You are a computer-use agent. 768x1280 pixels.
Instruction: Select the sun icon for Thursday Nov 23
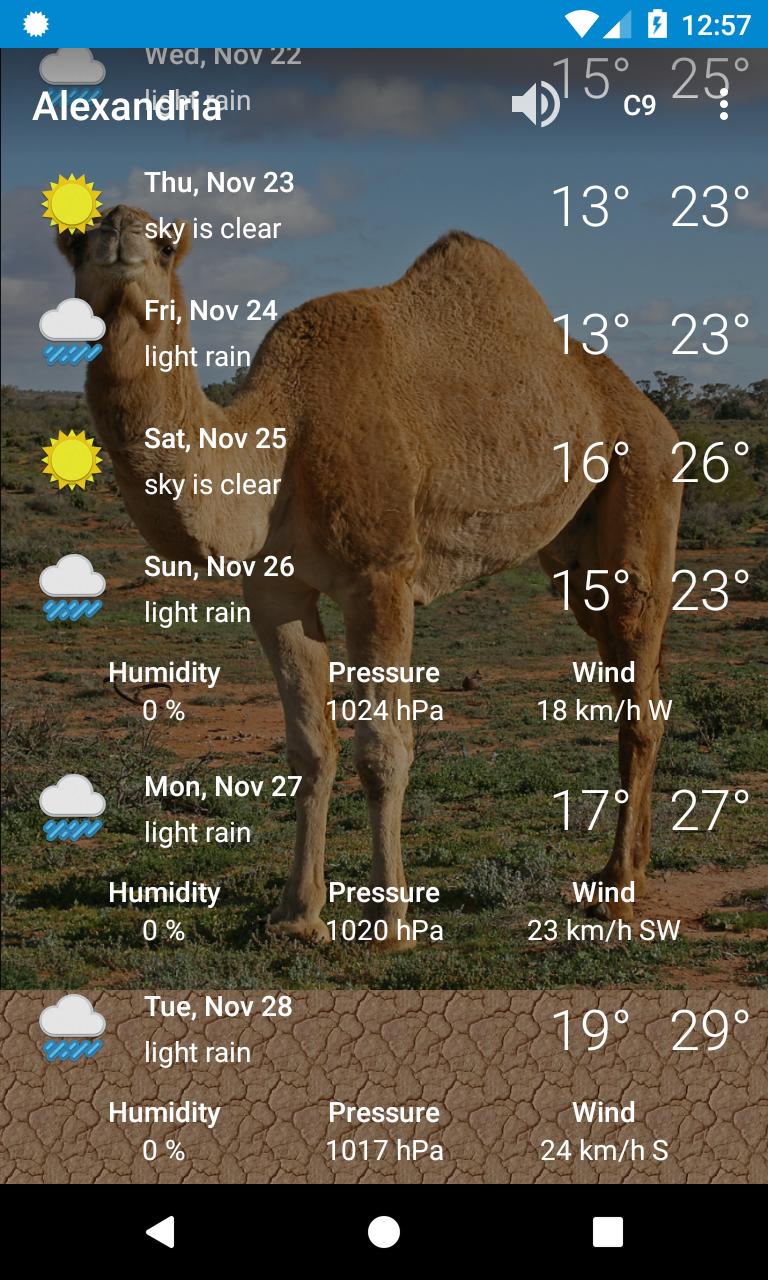click(70, 203)
